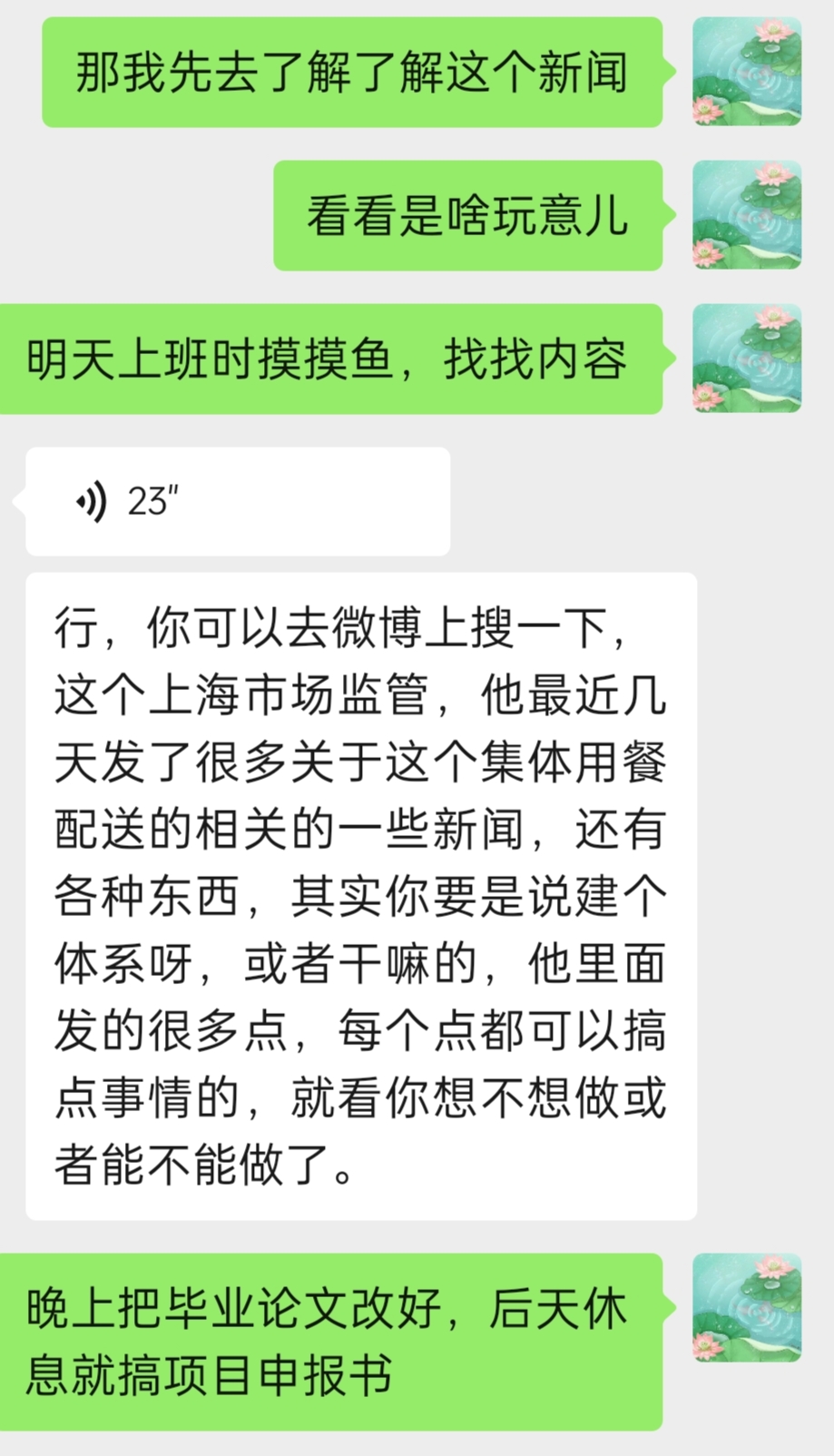
Task: Open profile avatar beside "明天上班时摸摸鱼" message
Action: (x=746, y=359)
